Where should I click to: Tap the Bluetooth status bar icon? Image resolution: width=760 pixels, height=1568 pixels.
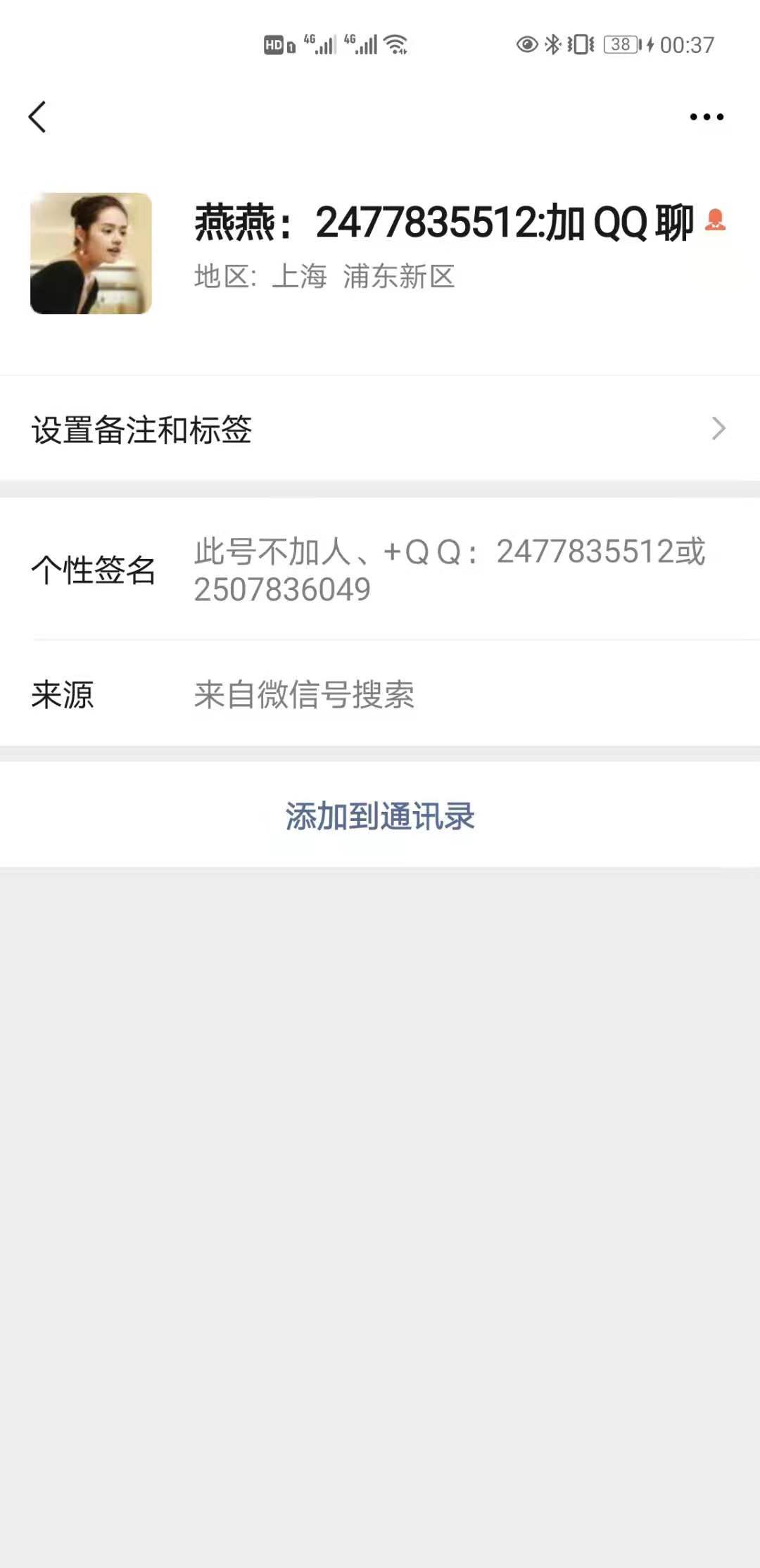[552, 44]
